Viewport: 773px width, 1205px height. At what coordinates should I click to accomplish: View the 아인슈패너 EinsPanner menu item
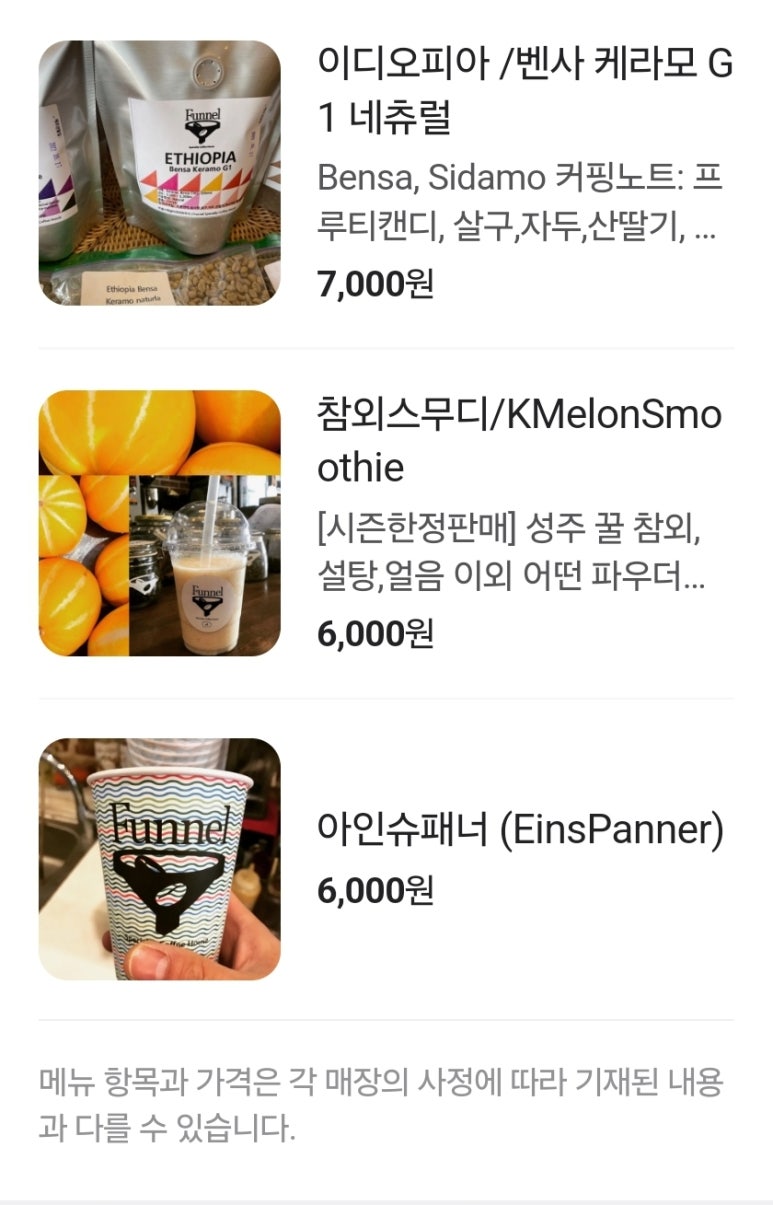(519, 830)
